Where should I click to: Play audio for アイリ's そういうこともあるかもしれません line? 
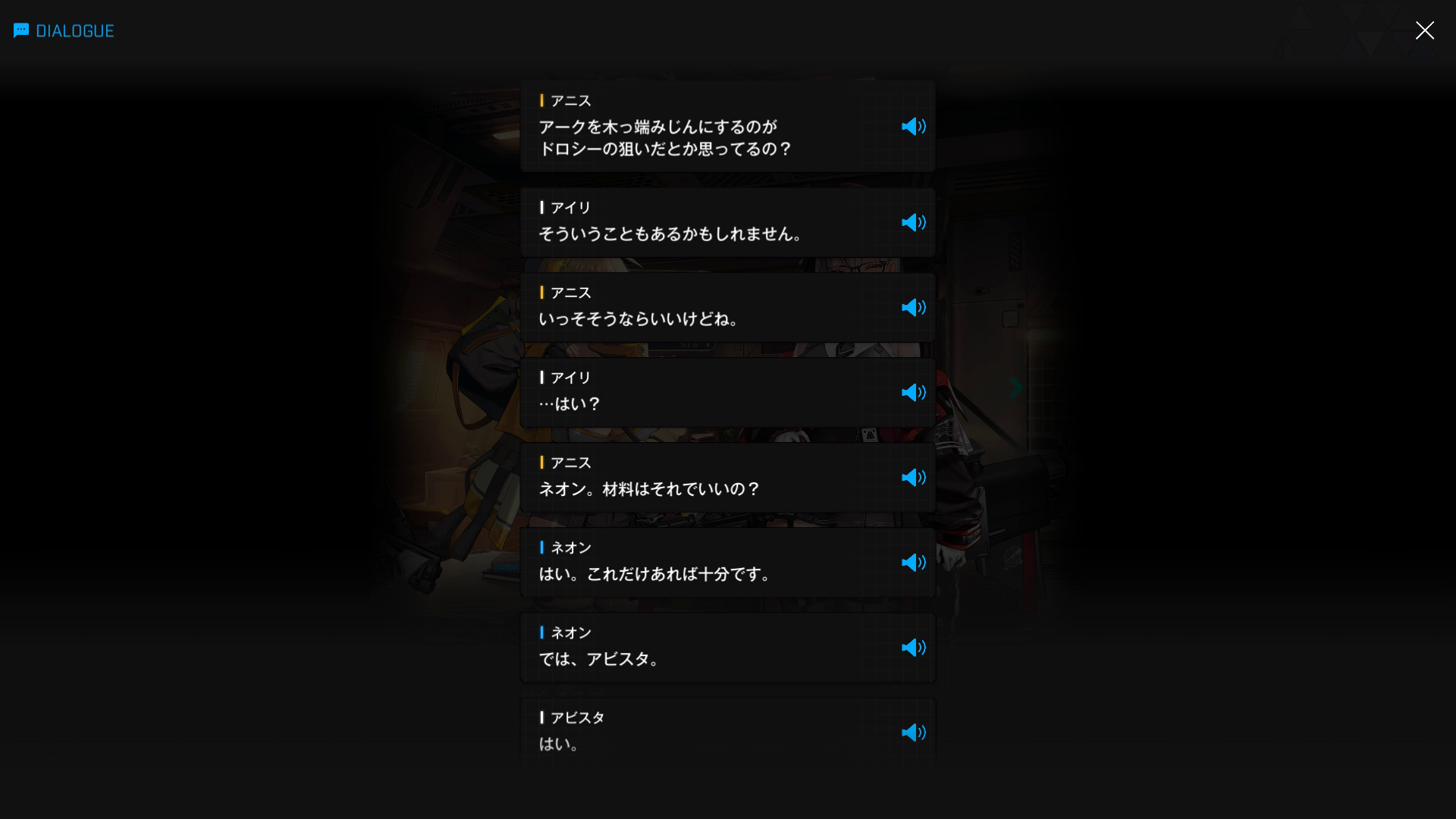913,222
